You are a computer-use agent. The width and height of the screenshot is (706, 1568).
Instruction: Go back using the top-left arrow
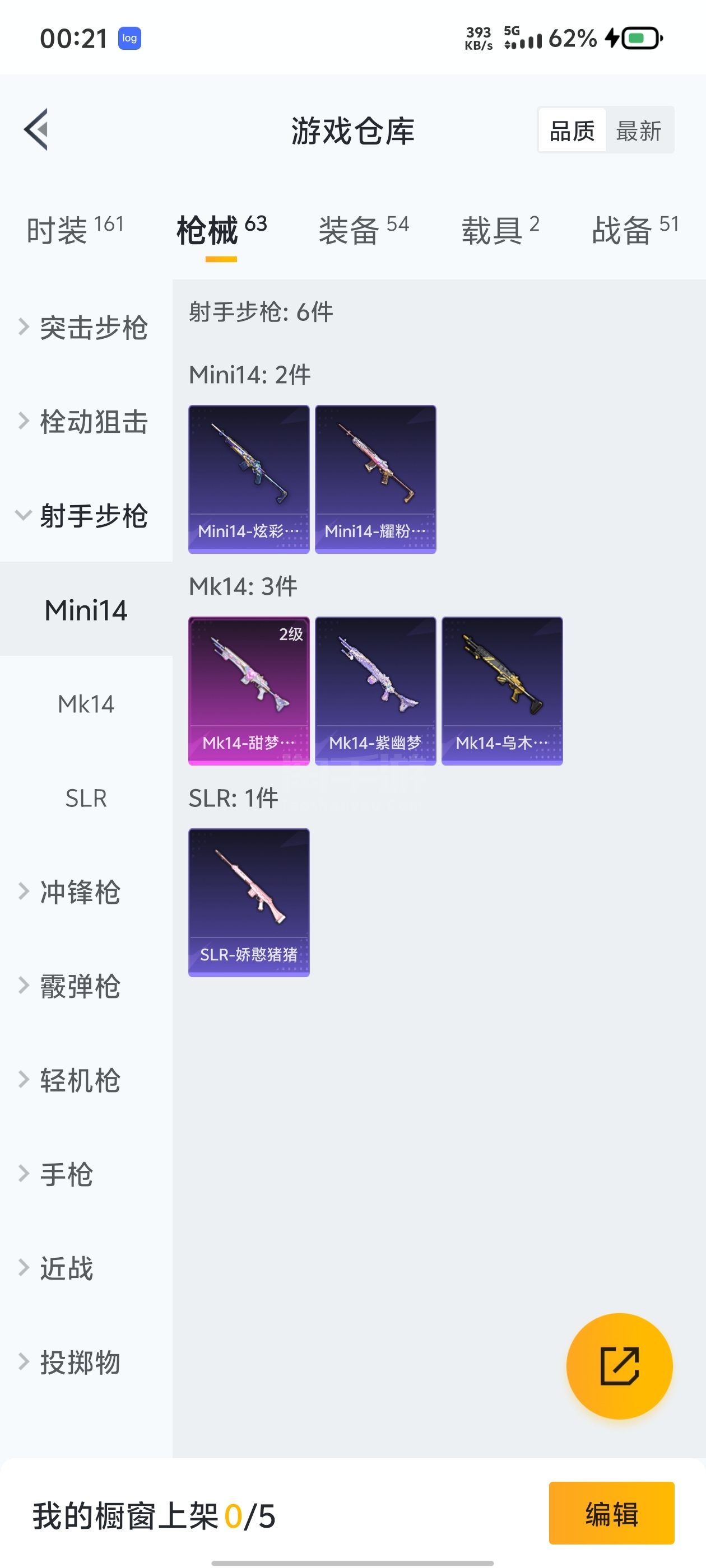coord(36,130)
